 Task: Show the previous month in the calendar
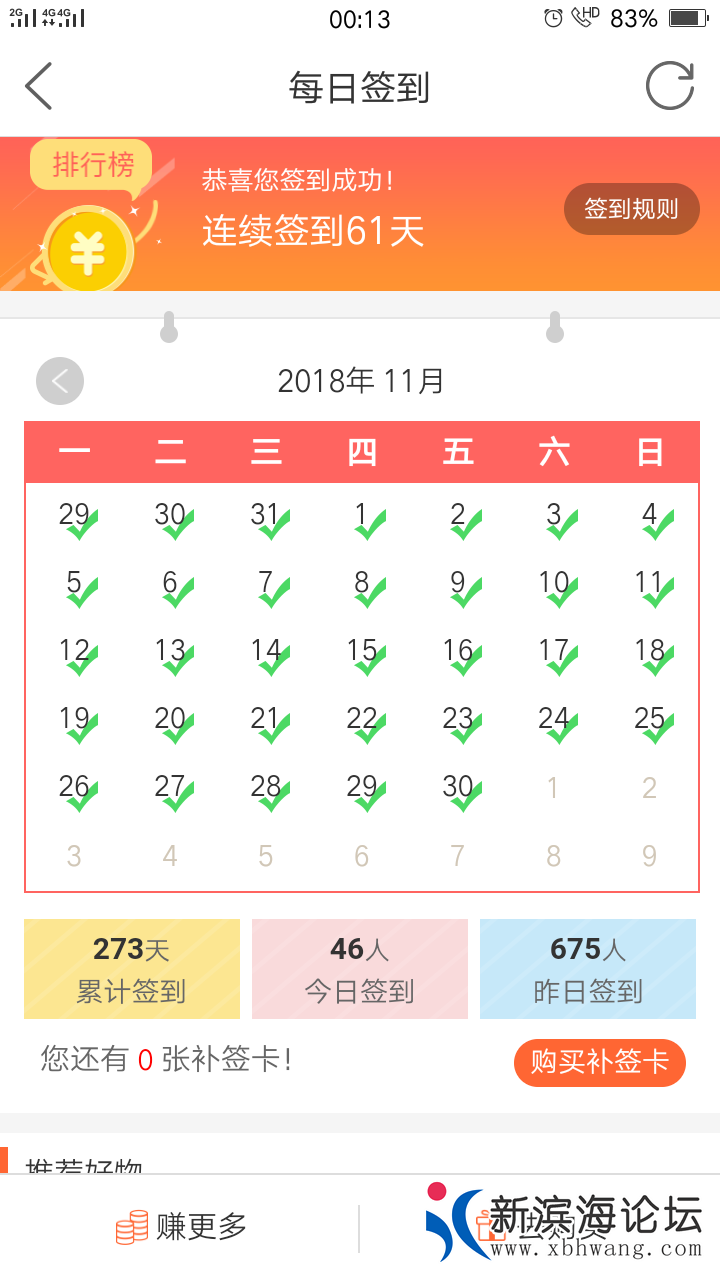pos(60,381)
